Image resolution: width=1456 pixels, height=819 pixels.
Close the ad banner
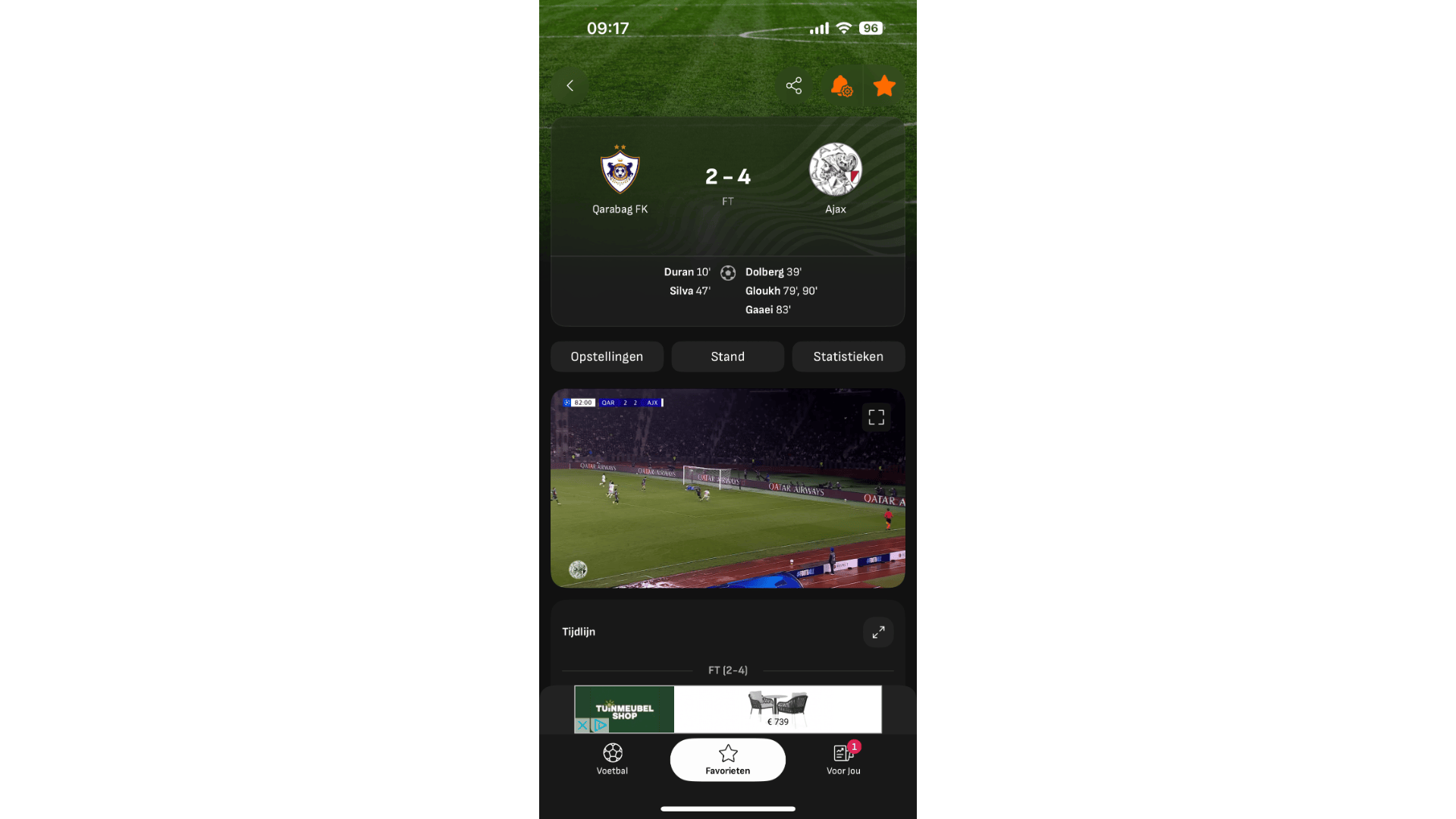[x=582, y=725]
